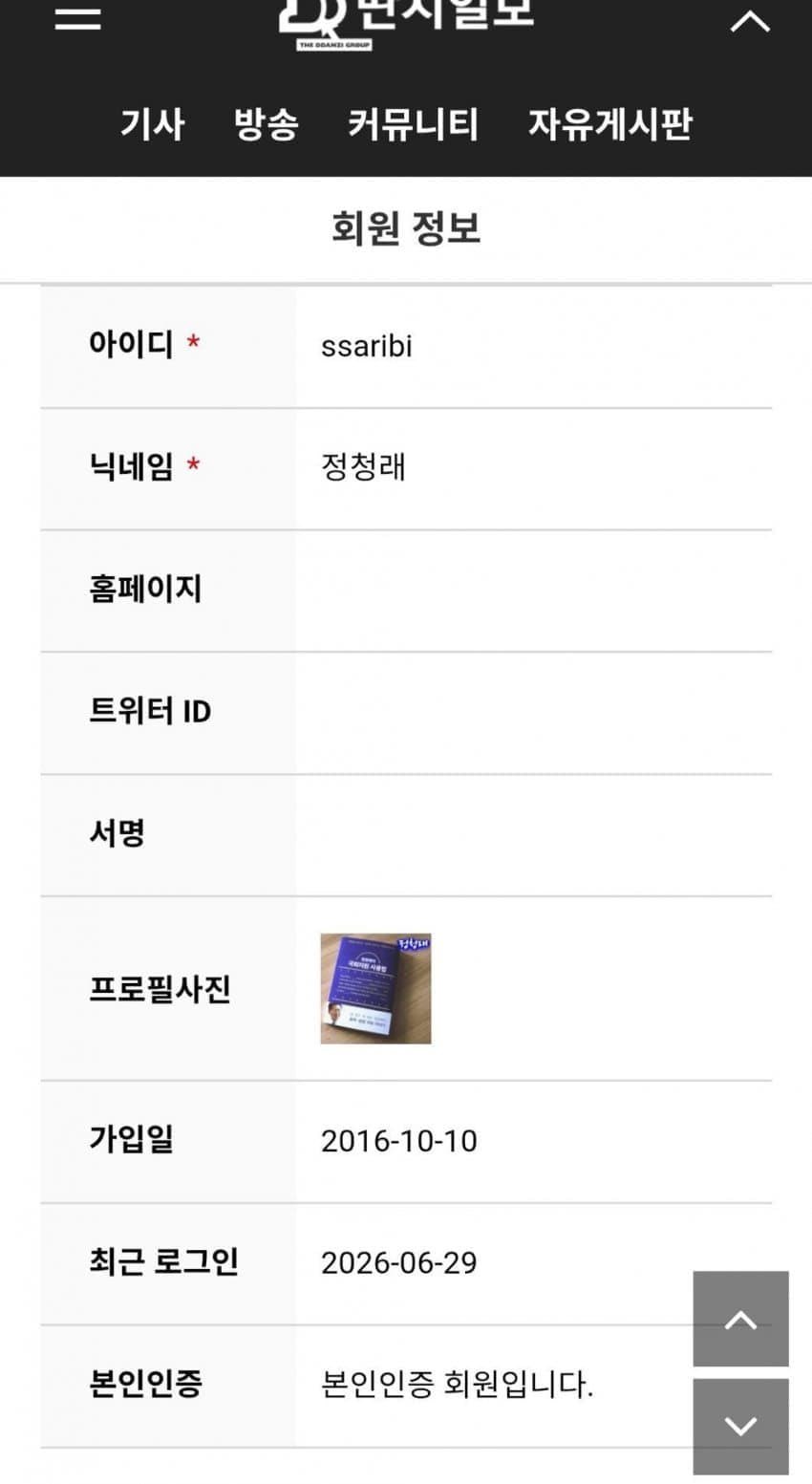
Task: Open the hamburger menu
Action: (x=77, y=18)
